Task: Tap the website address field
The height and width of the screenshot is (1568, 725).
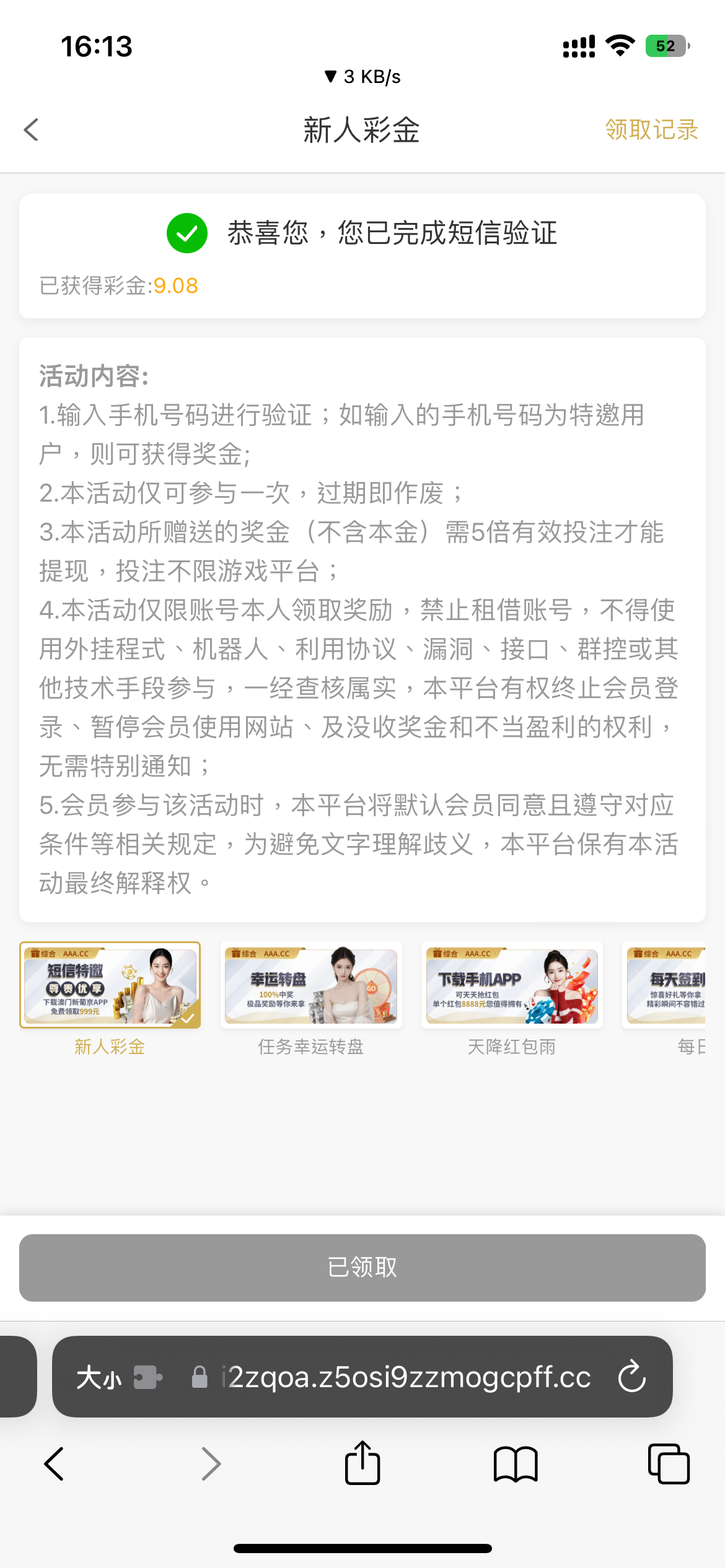Action: click(406, 1379)
